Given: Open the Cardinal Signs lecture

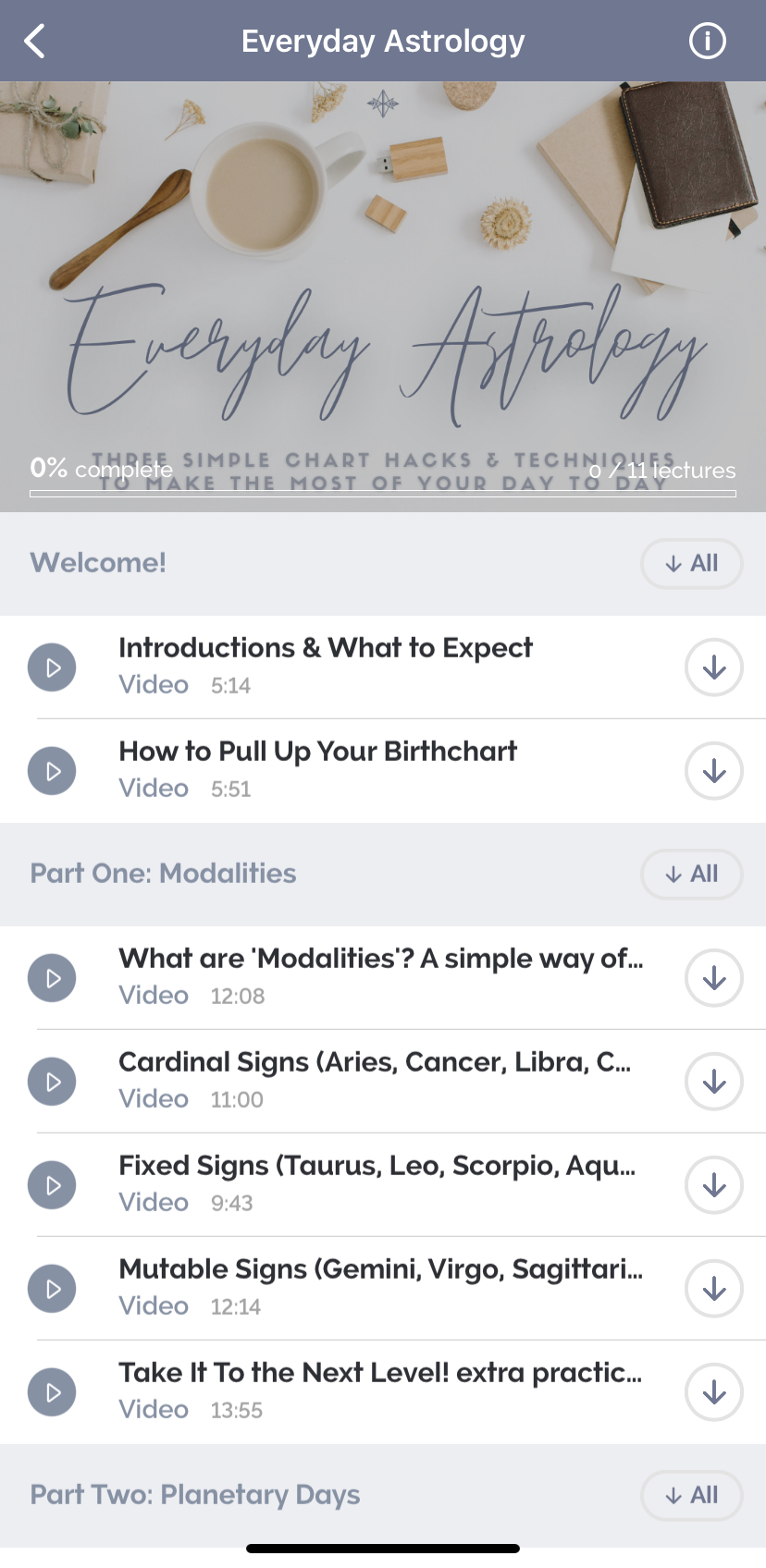Looking at the screenshot, I should (x=383, y=1081).
